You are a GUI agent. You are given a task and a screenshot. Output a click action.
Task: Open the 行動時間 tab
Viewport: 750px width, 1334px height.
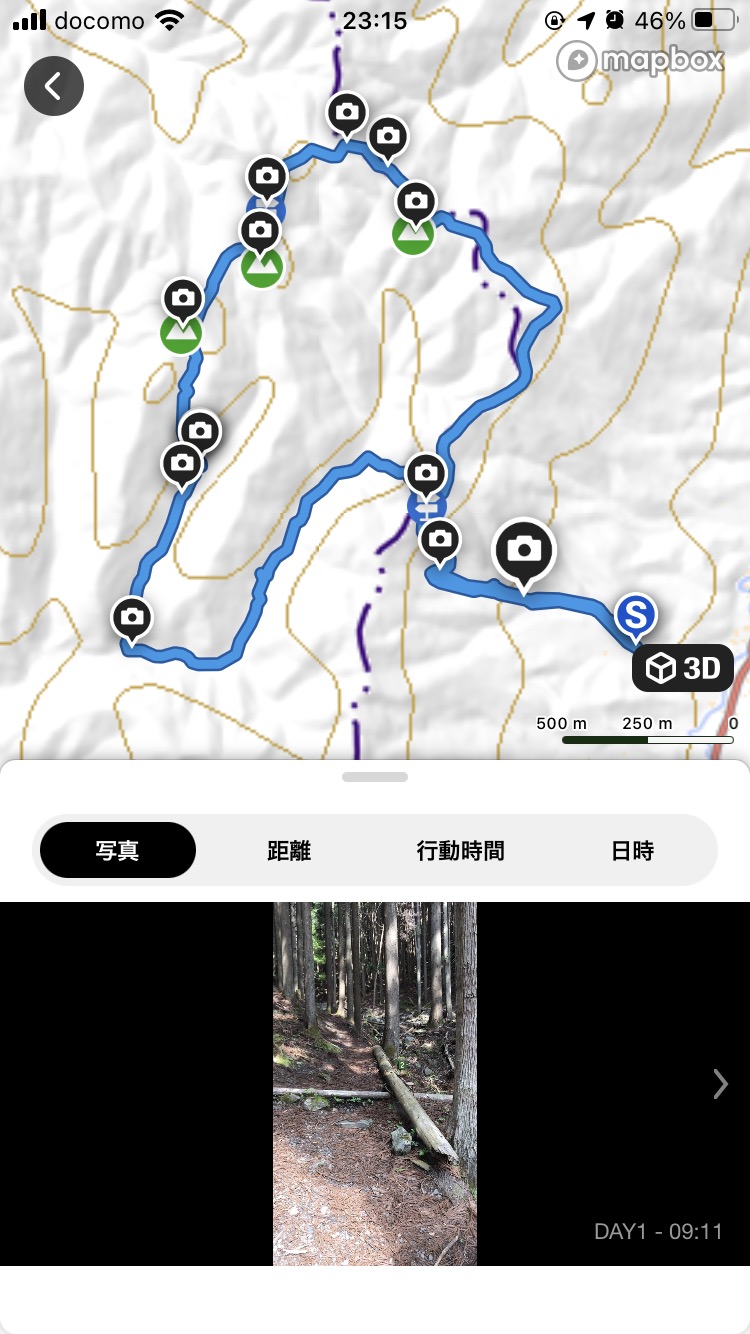[460, 850]
